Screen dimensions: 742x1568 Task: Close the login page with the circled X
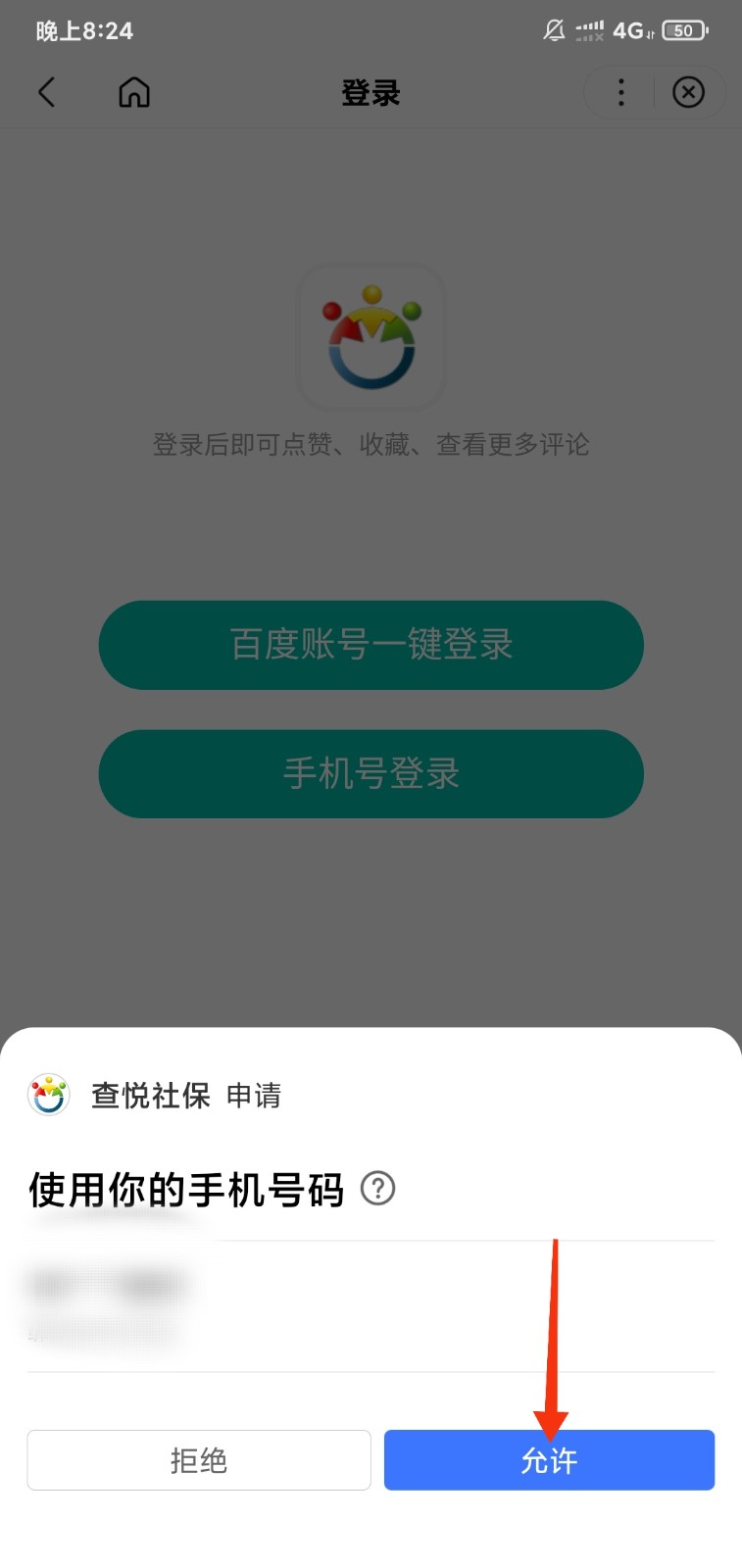click(x=689, y=92)
